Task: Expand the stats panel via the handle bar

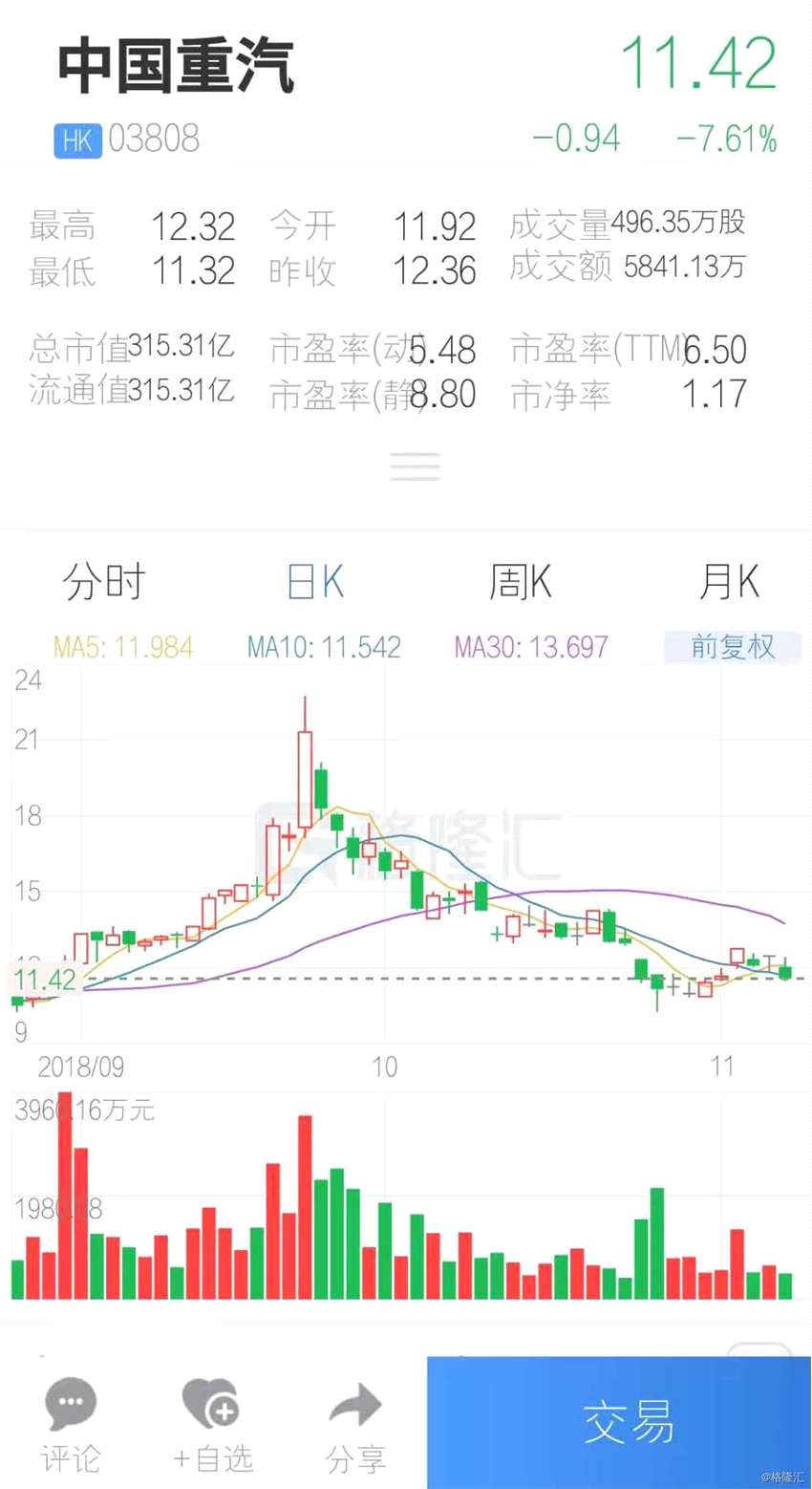Action: (x=413, y=465)
